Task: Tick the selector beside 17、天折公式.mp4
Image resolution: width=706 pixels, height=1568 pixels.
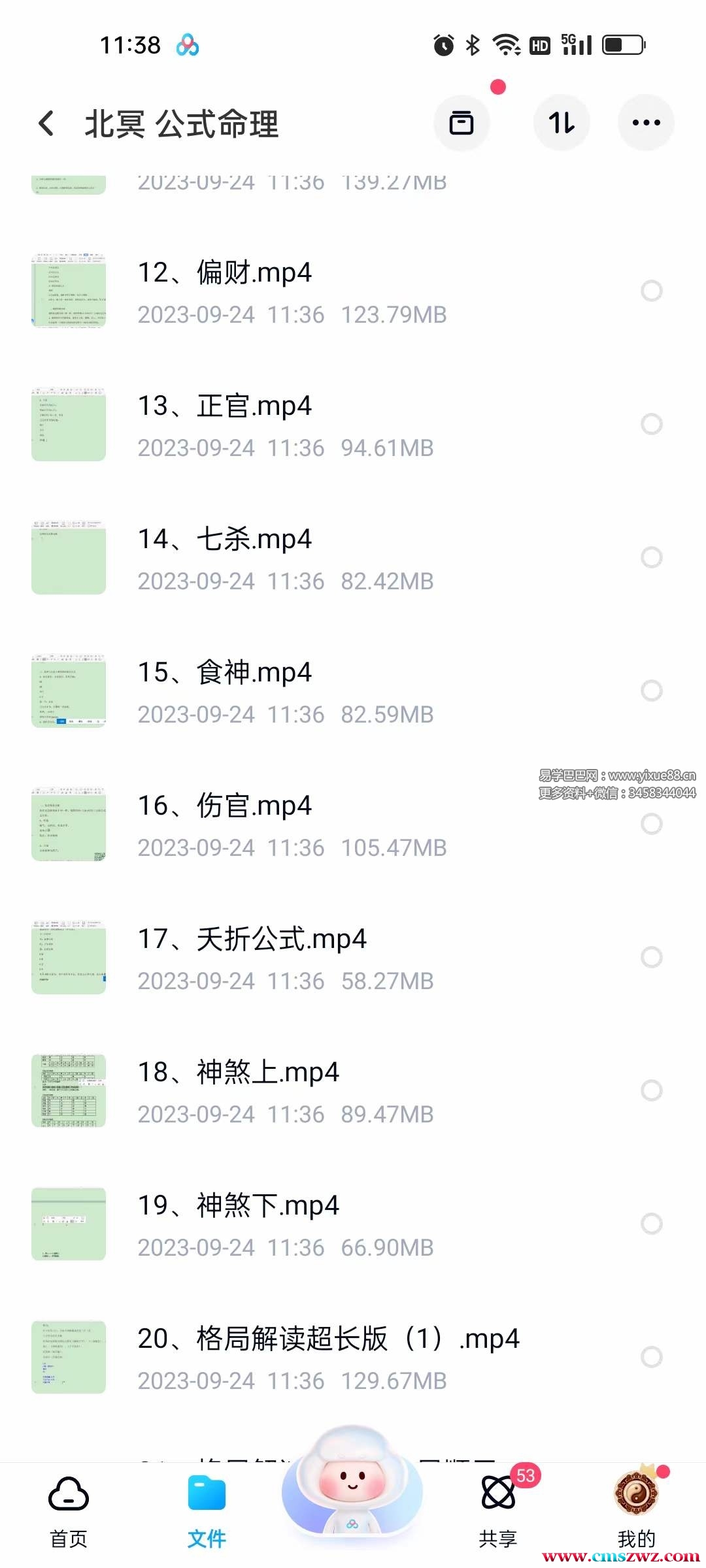Action: tap(651, 957)
